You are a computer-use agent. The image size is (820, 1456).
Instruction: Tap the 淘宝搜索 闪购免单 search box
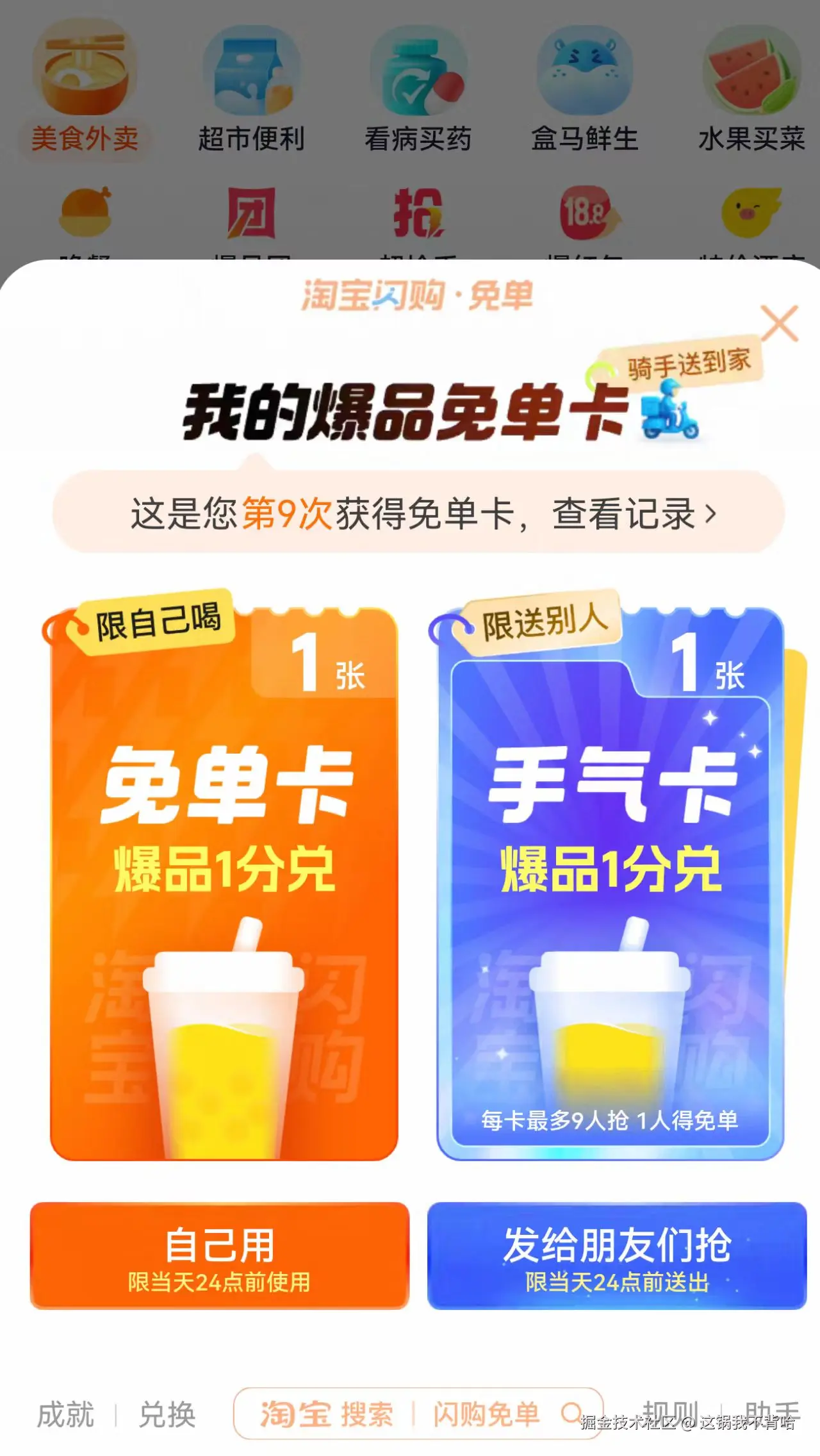[x=418, y=1414]
